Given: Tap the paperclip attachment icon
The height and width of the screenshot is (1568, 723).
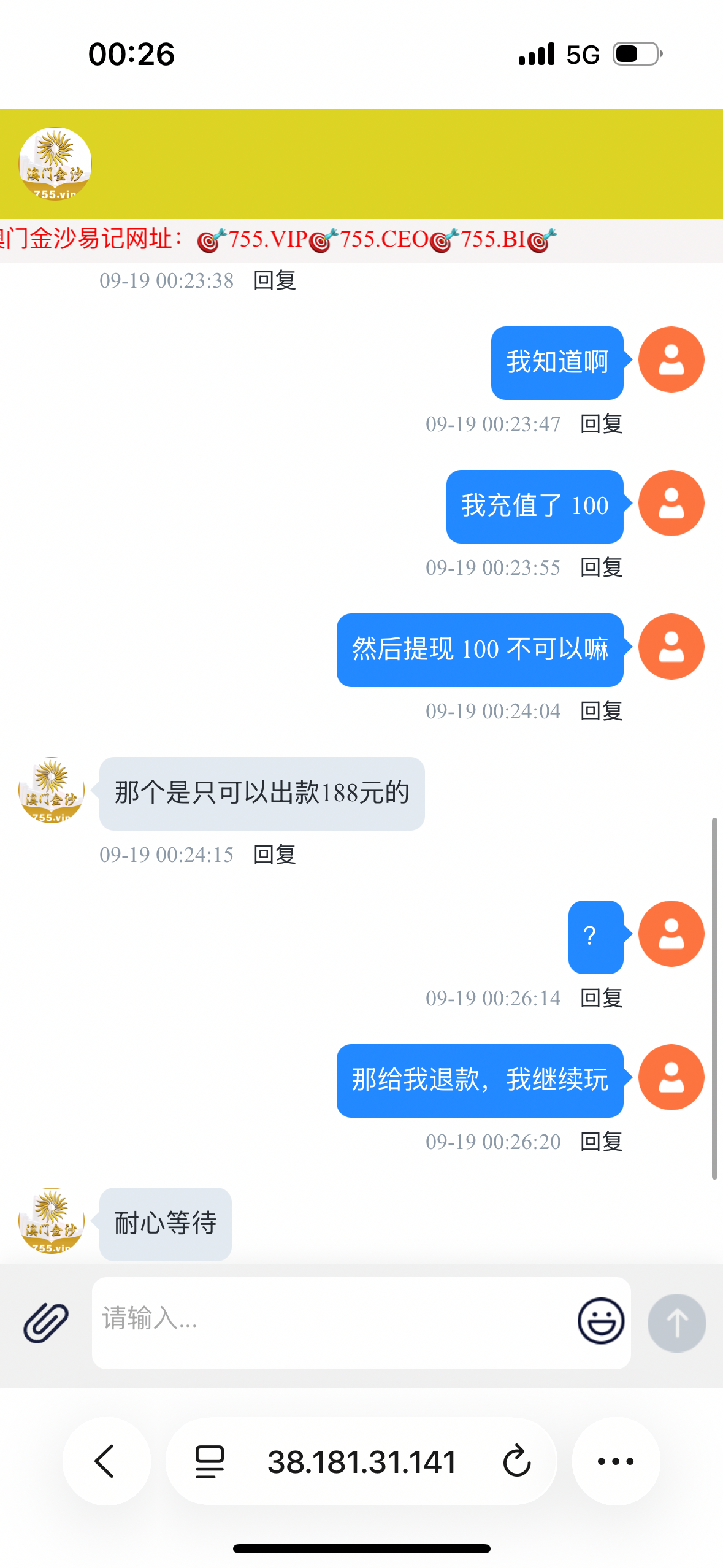Looking at the screenshot, I should [46, 1322].
